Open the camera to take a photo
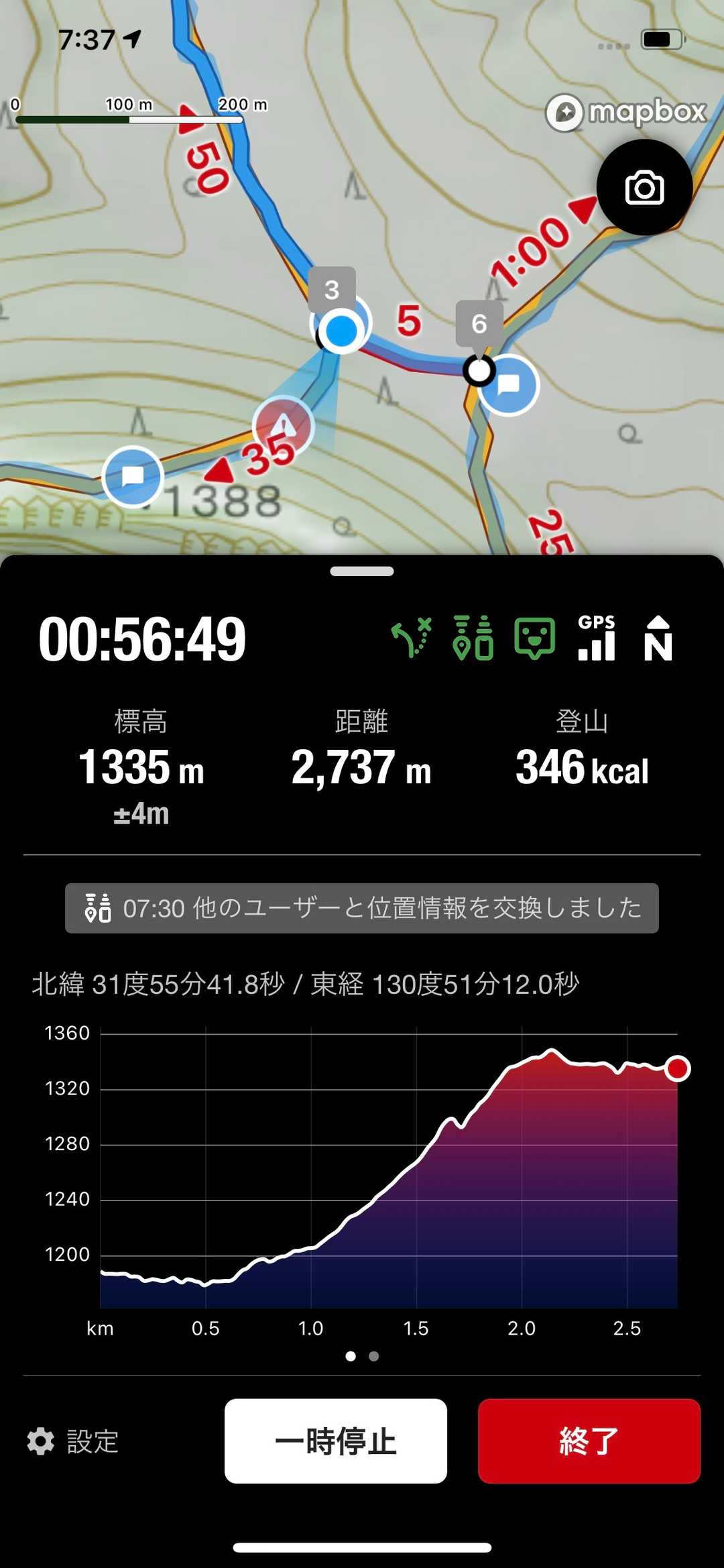724x1568 pixels. (644, 188)
